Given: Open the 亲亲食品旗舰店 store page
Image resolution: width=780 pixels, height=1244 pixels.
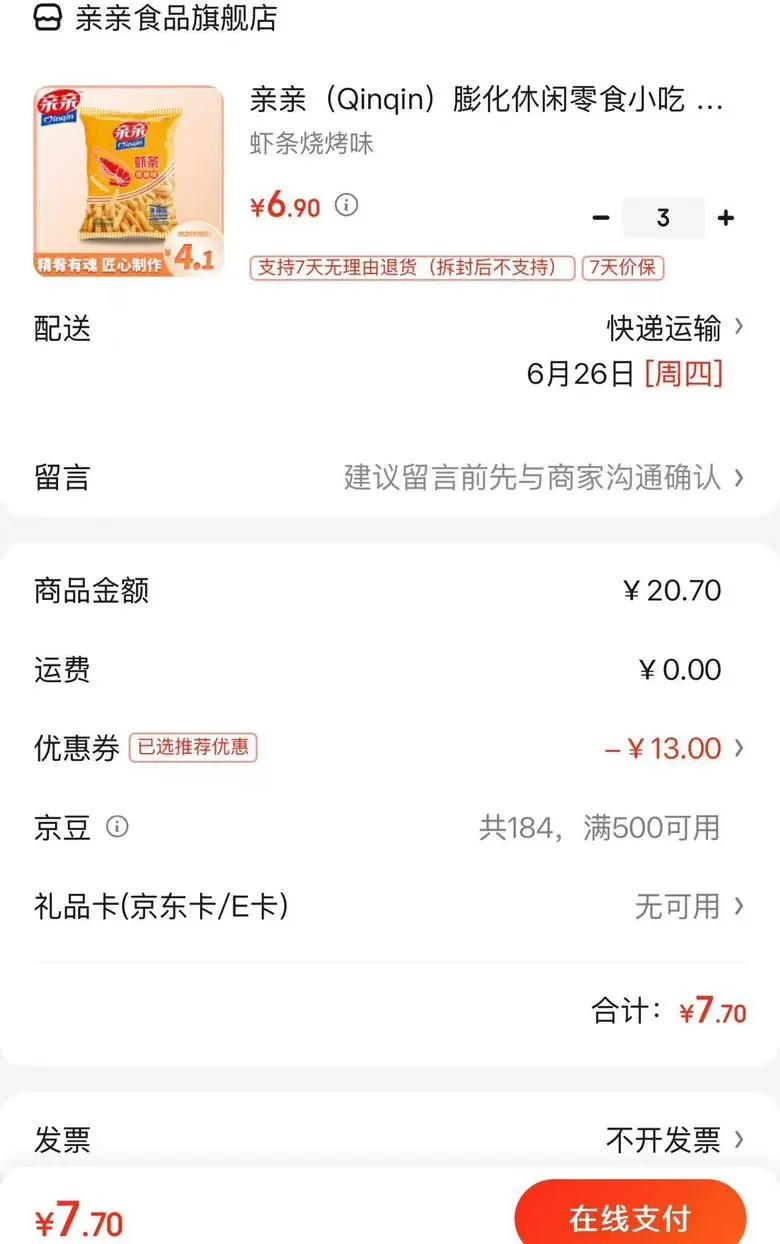Looking at the screenshot, I should (x=158, y=18).
